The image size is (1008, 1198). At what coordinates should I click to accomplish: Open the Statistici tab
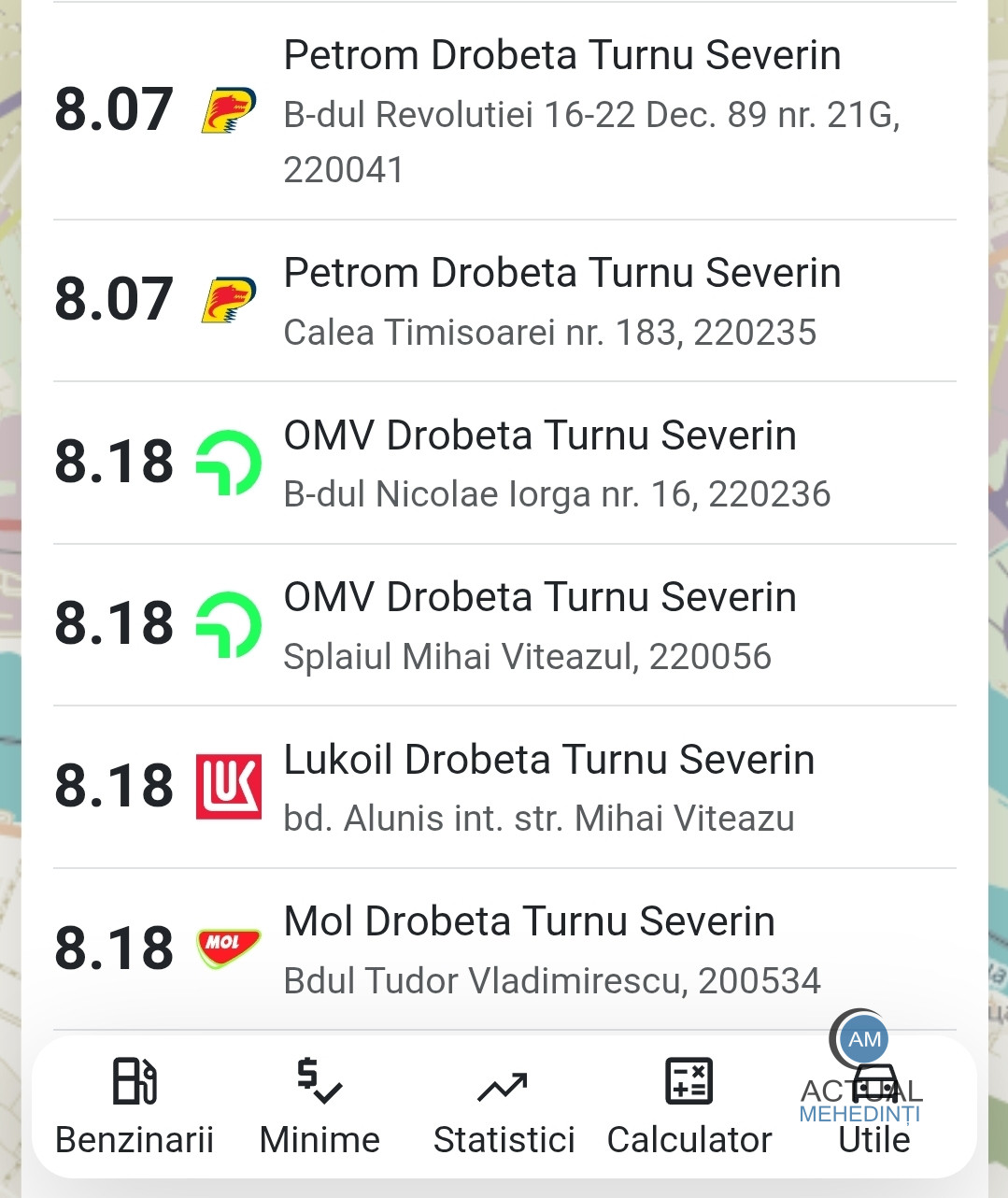pyautogui.click(x=504, y=1107)
